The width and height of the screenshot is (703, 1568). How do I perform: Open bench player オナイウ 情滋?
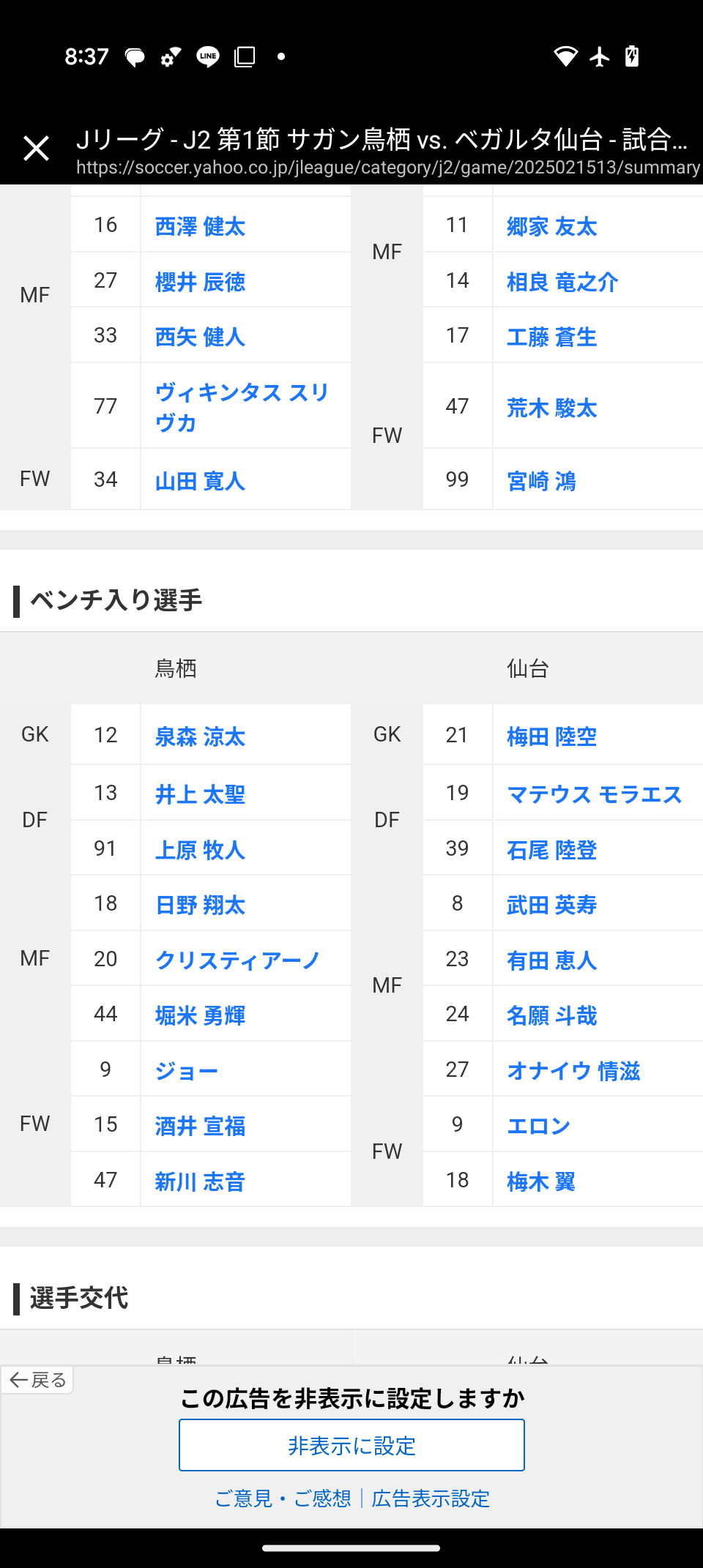click(x=573, y=1071)
